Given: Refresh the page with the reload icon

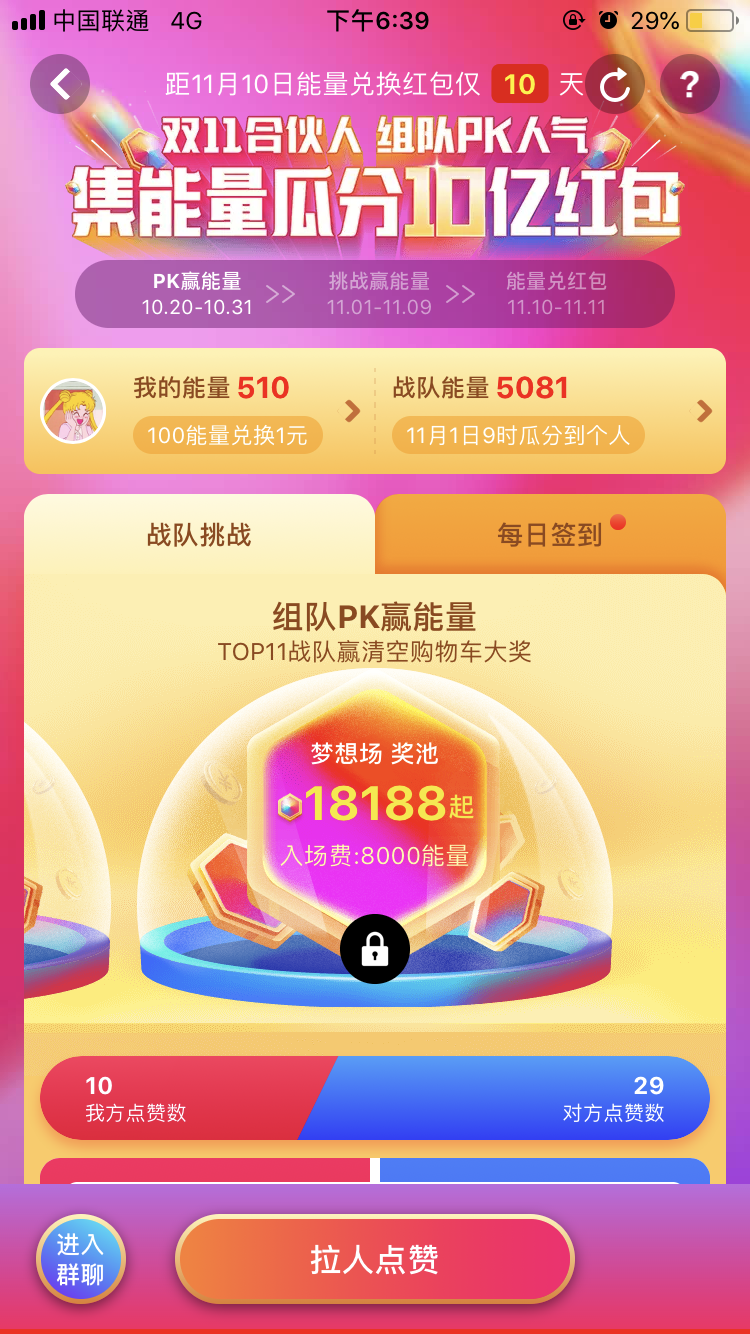Looking at the screenshot, I should tap(615, 84).
